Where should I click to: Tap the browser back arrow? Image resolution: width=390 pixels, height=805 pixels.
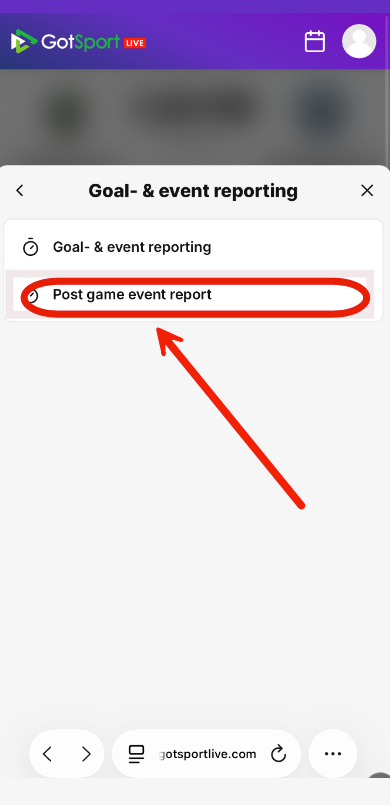pos(47,754)
